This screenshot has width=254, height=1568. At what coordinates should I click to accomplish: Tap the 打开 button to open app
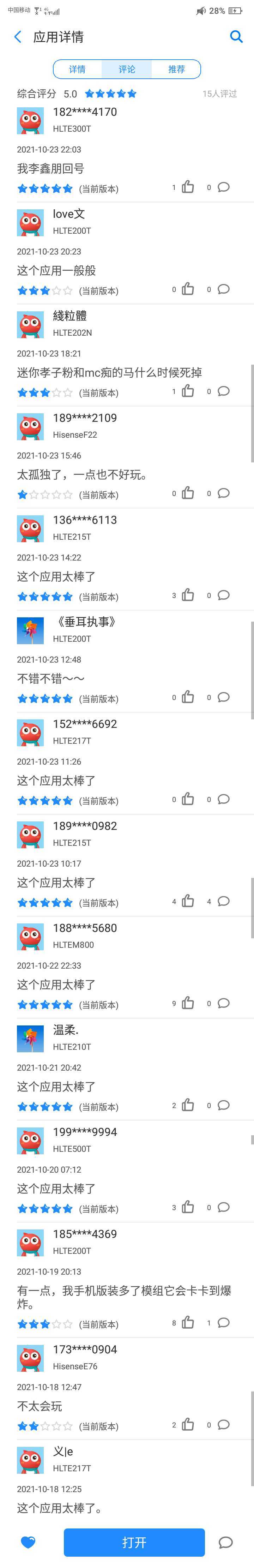pos(134,1542)
